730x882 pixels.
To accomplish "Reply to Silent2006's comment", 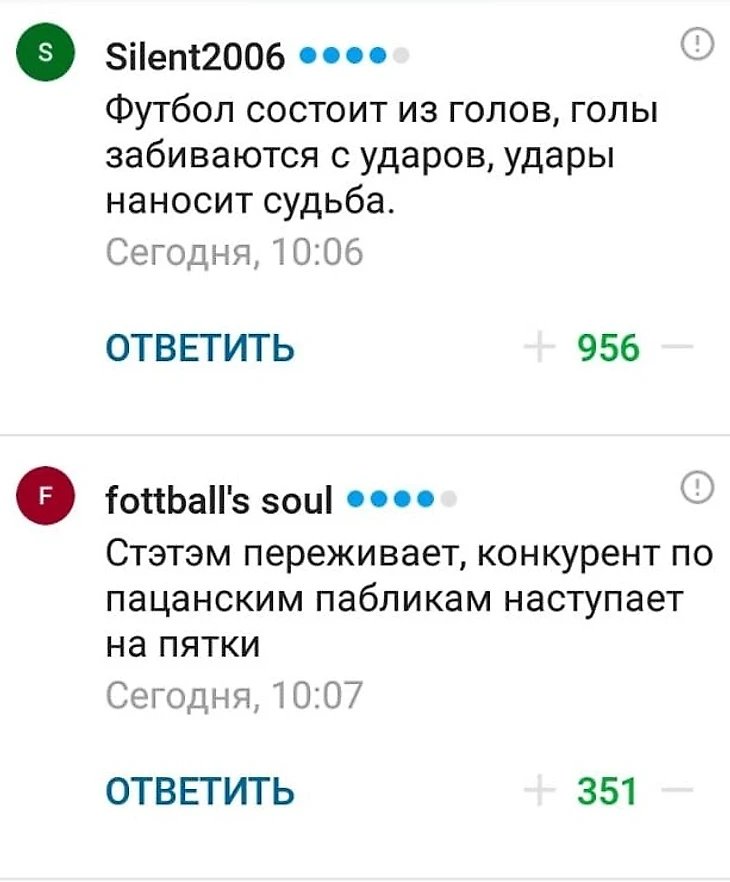I will 200,349.
